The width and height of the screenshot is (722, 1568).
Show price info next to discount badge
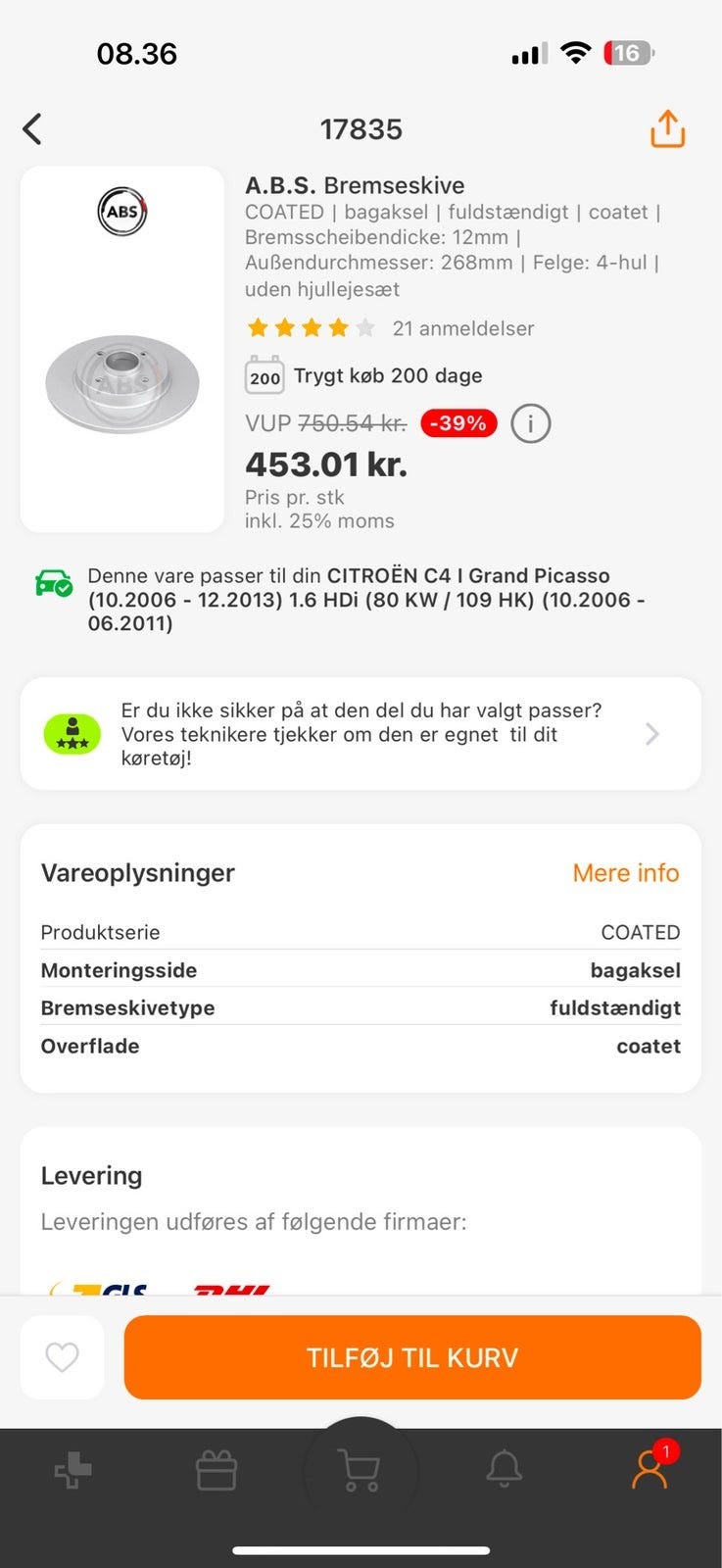[x=530, y=423]
